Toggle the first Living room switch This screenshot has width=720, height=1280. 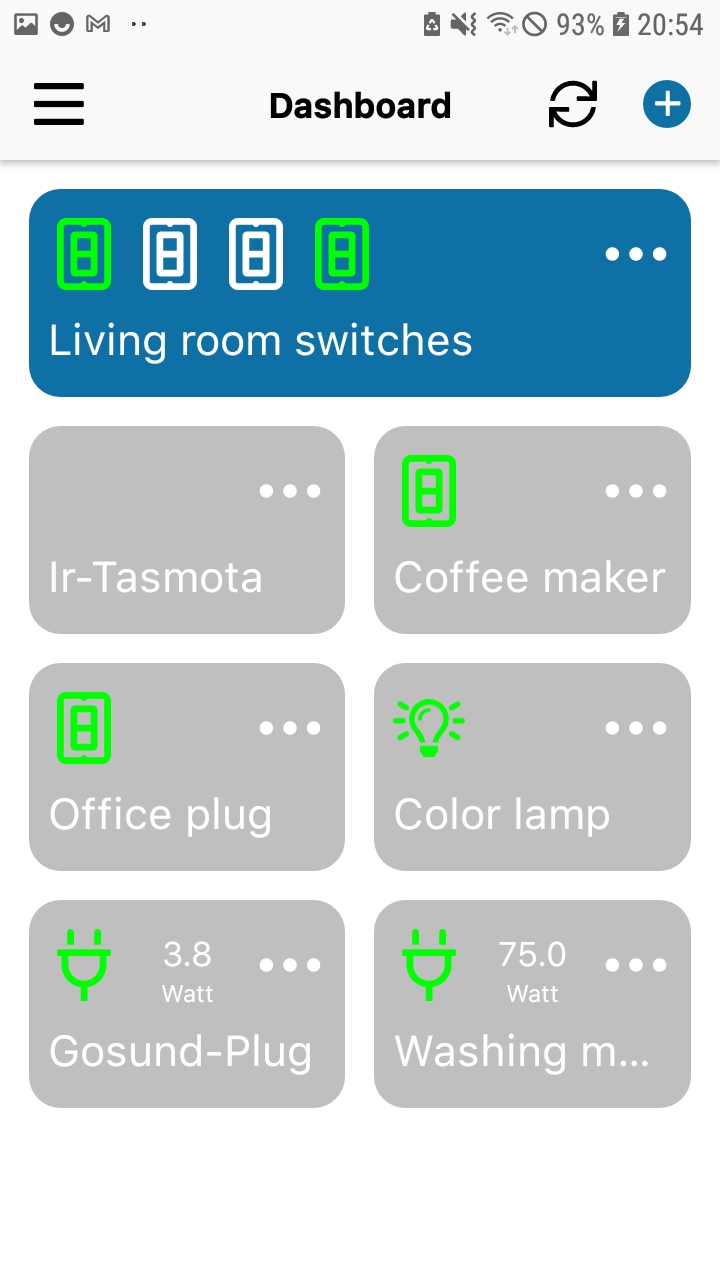point(84,254)
